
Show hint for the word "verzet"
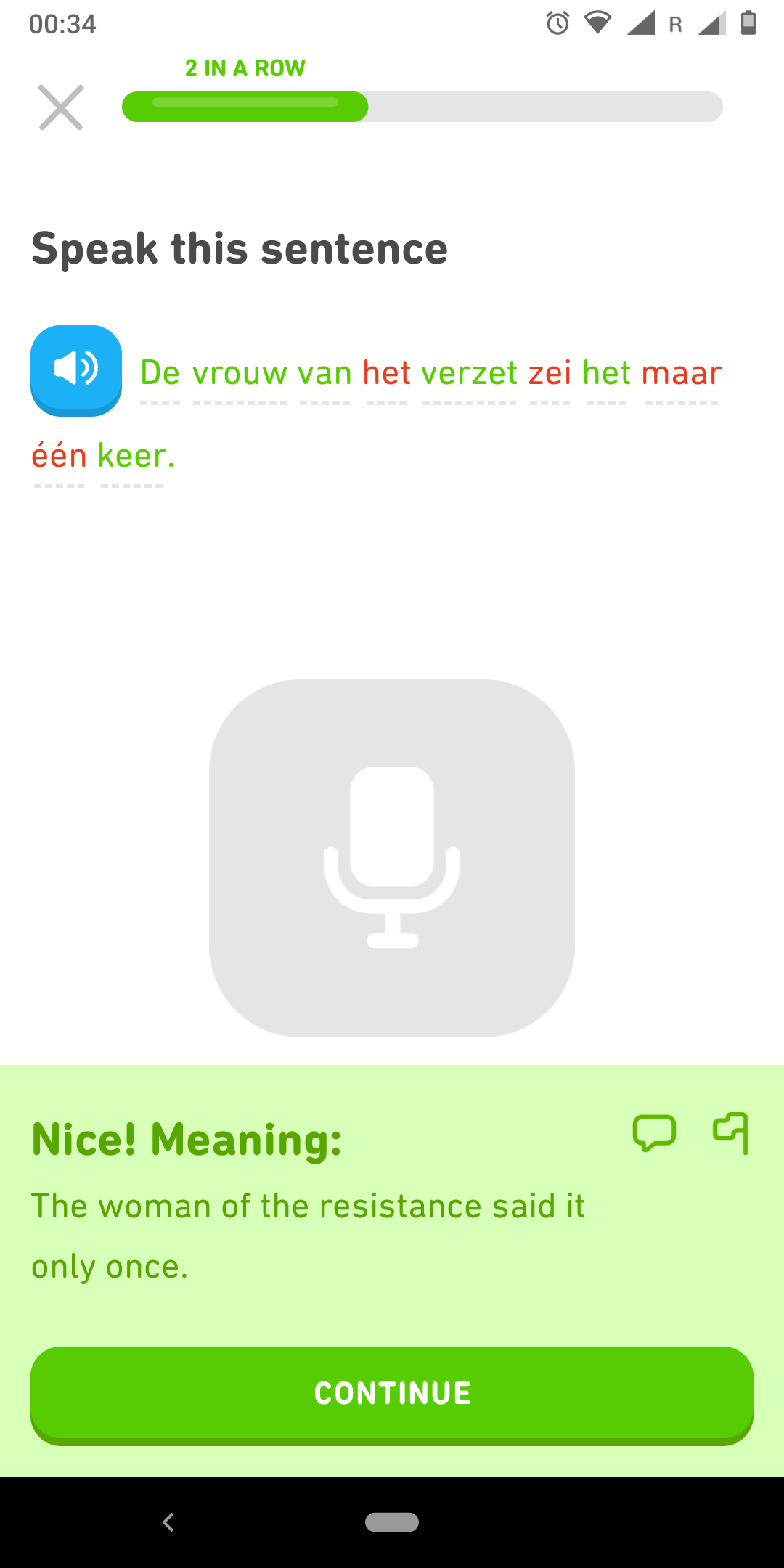click(x=470, y=373)
